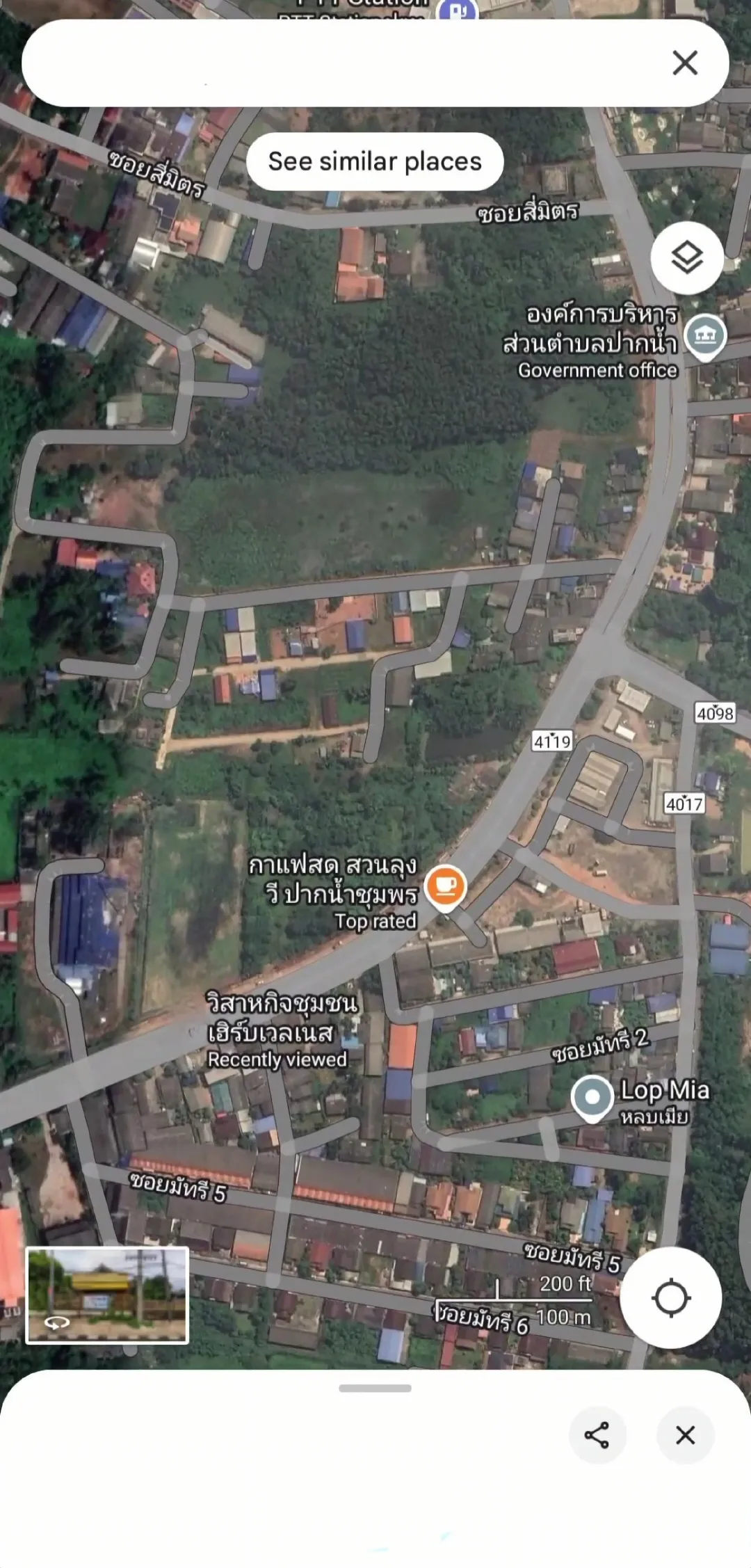Close the bottom place panel

[x=685, y=1435]
